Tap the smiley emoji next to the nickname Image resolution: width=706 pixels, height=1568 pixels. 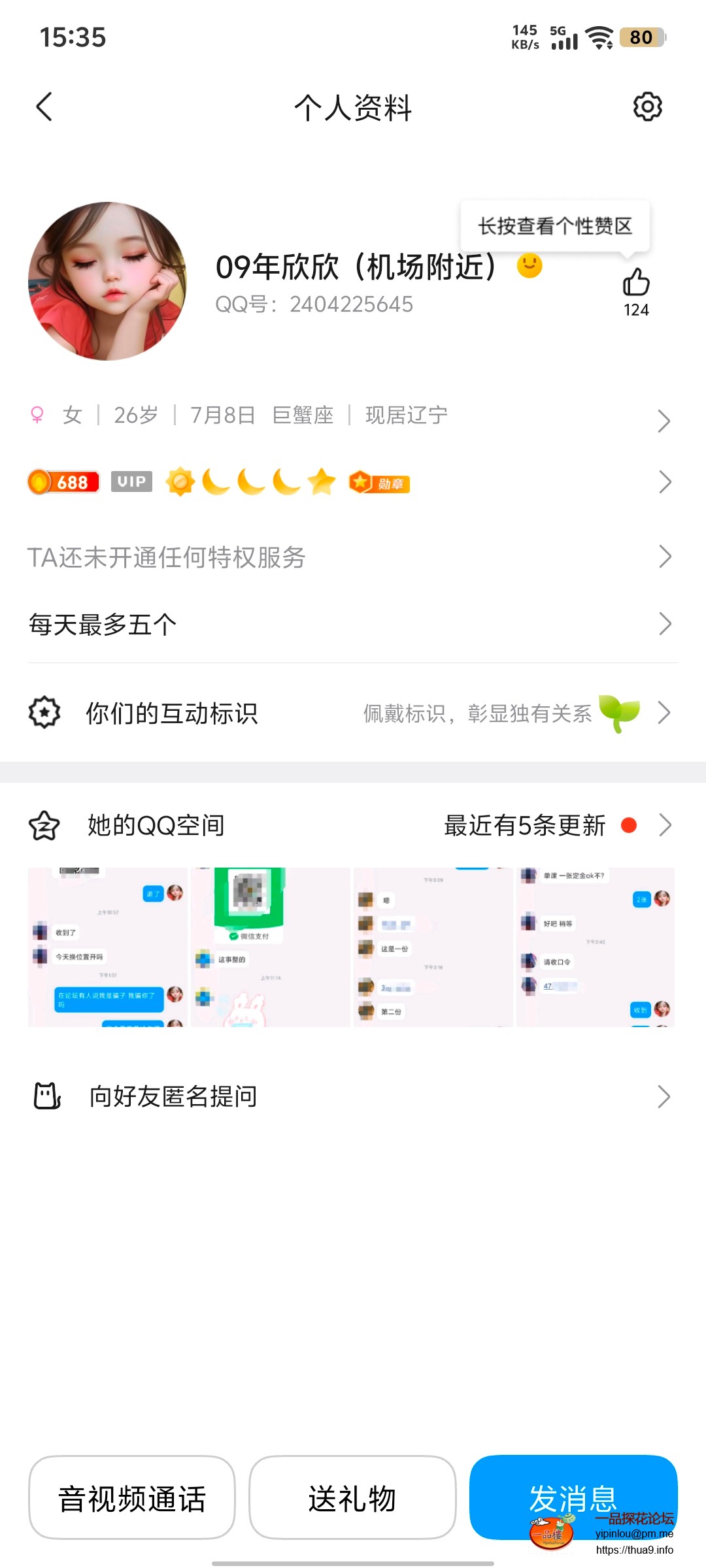(531, 266)
